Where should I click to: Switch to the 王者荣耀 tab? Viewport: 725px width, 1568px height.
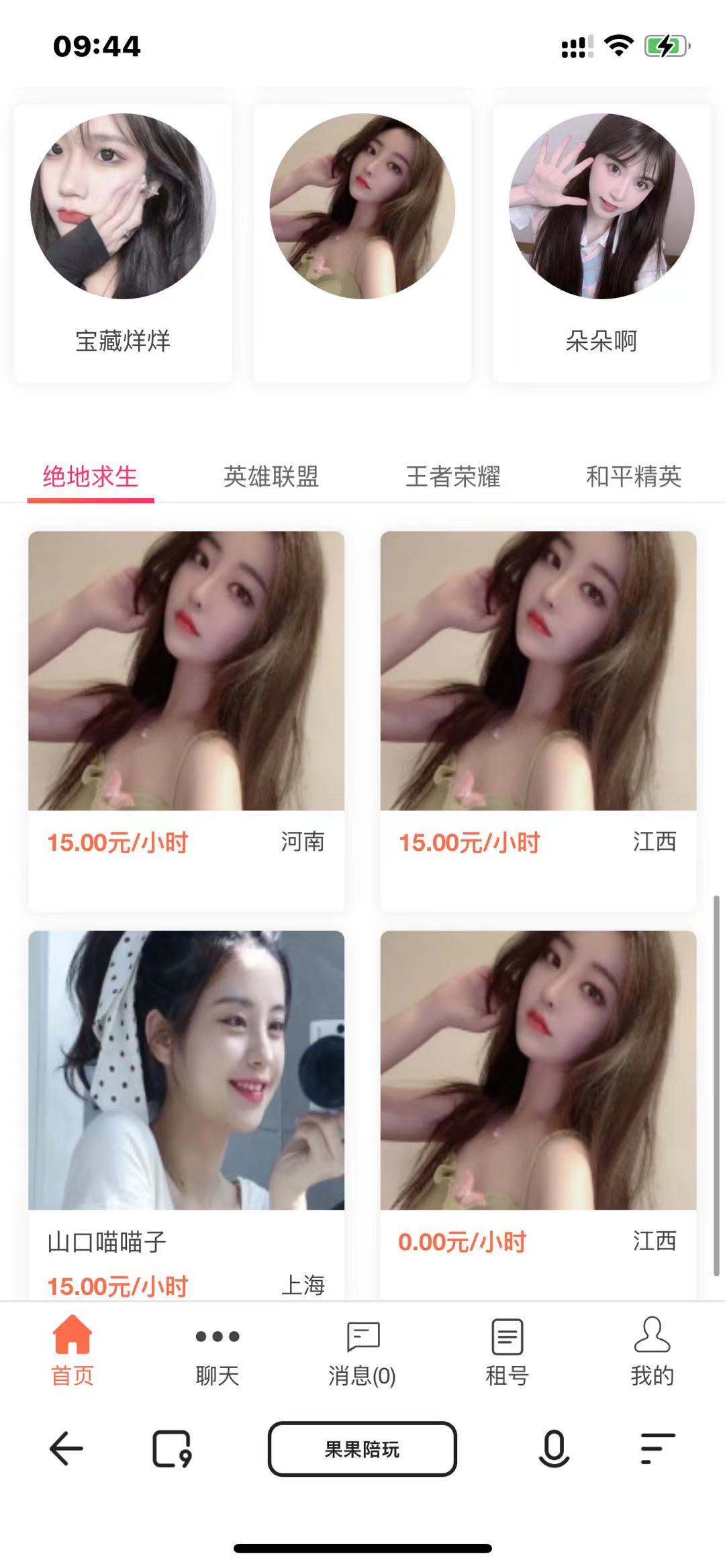[453, 477]
